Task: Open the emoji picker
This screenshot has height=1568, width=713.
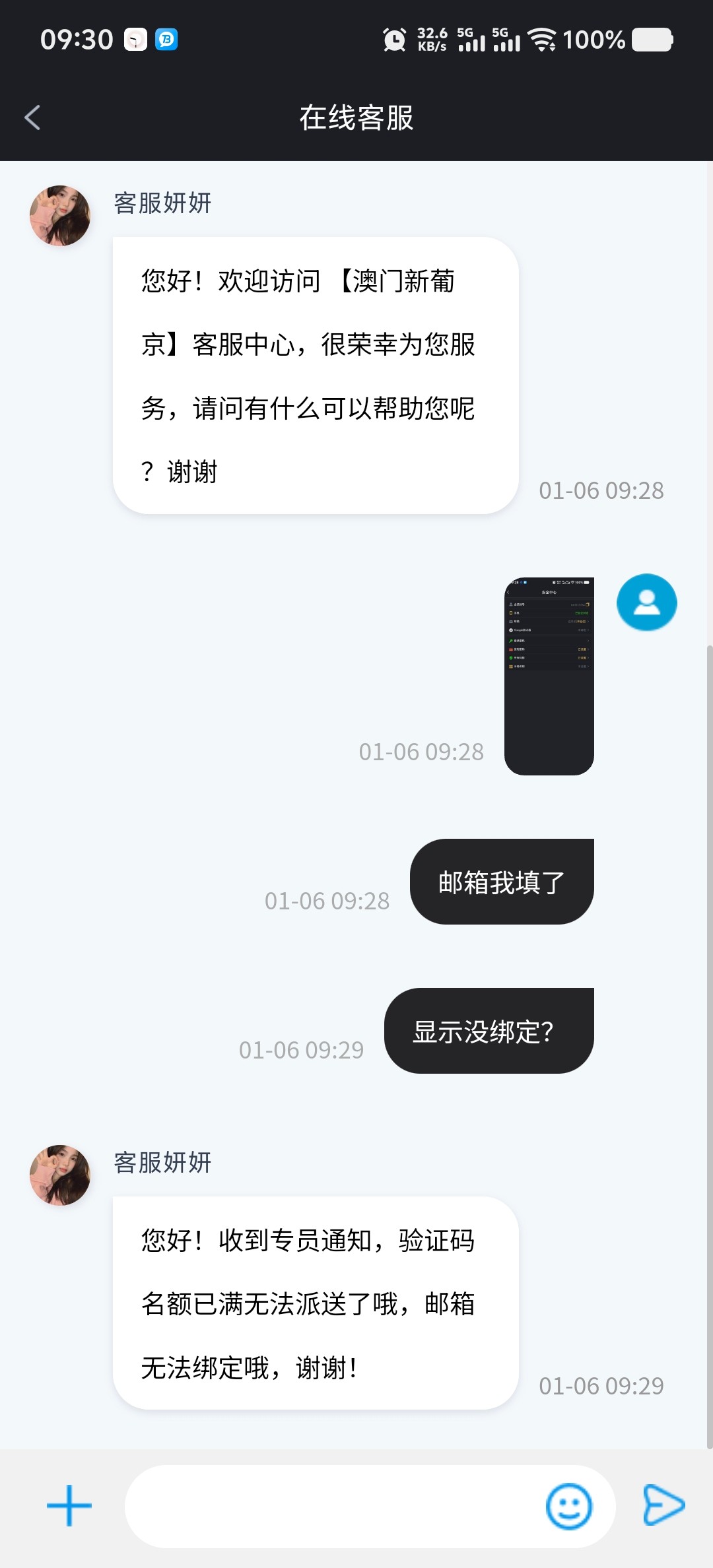Action: coord(568,1506)
